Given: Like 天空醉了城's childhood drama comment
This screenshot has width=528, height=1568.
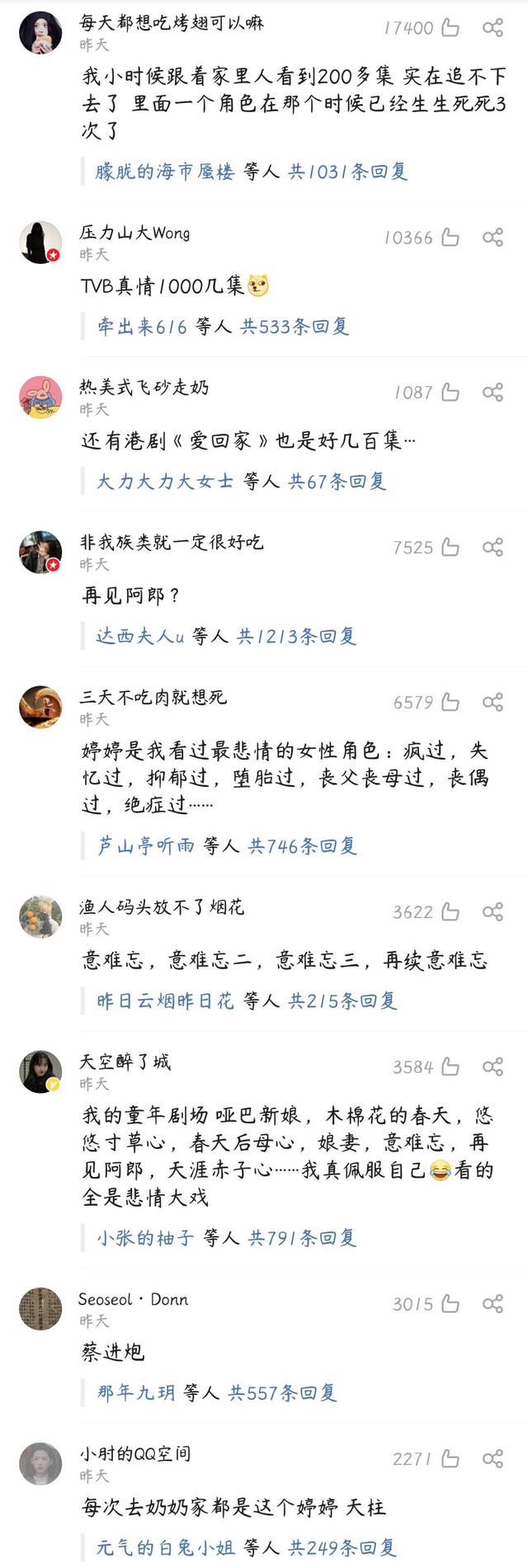Looking at the screenshot, I should 450,1067.
